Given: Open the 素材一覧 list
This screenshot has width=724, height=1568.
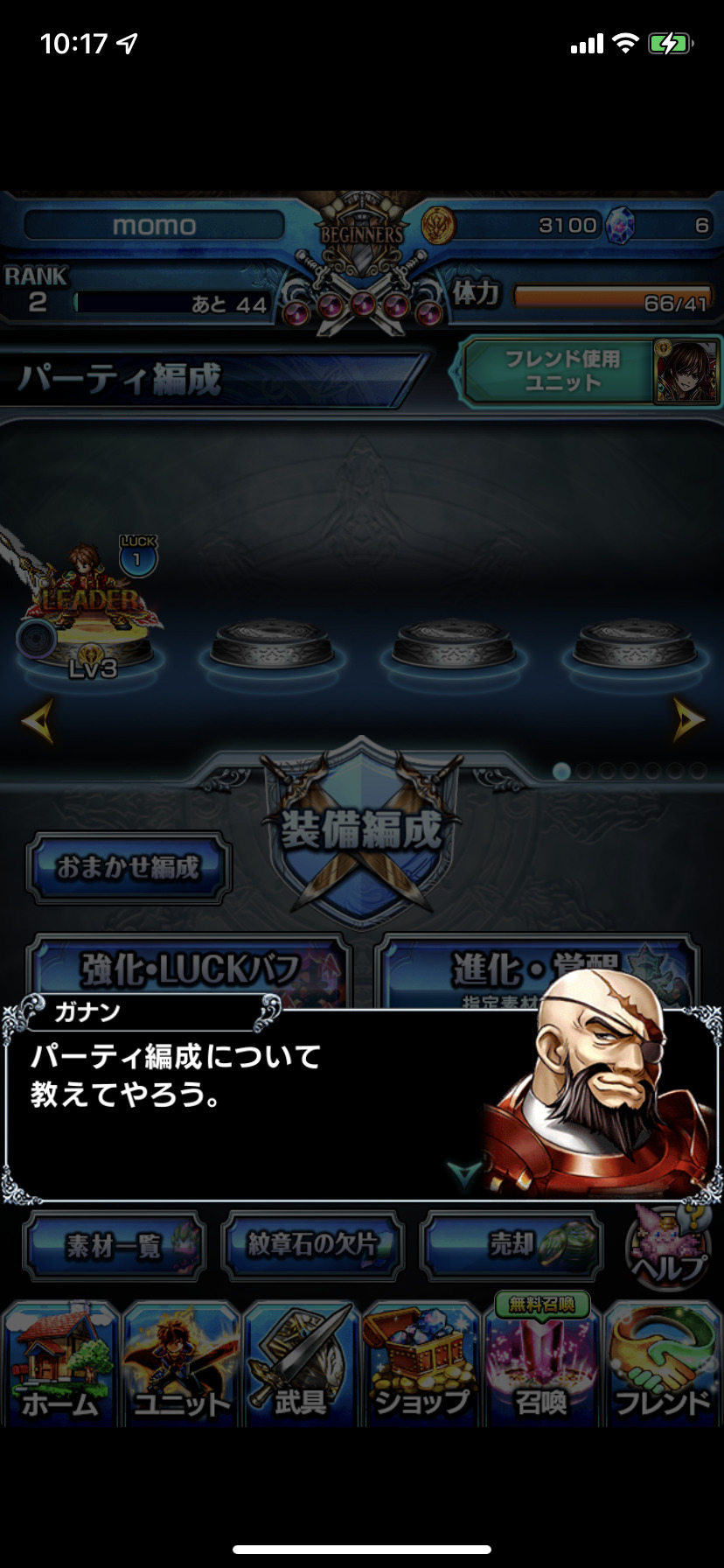Looking at the screenshot, I should click(115, 1245).
